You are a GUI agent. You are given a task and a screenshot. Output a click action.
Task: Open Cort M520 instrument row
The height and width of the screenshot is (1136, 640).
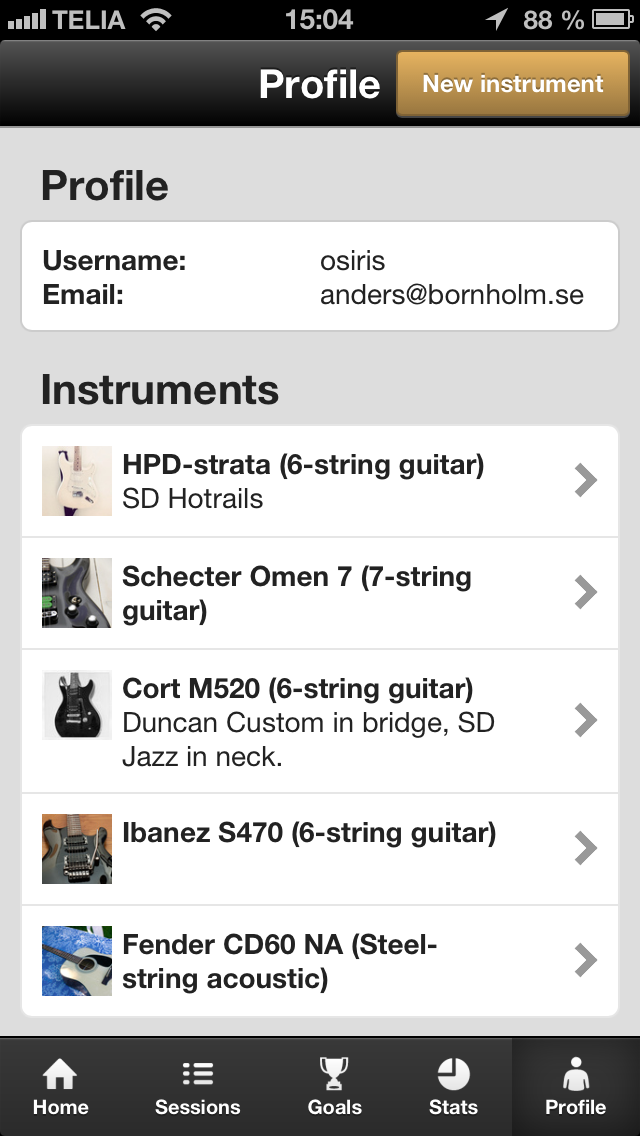pos(320,721)
